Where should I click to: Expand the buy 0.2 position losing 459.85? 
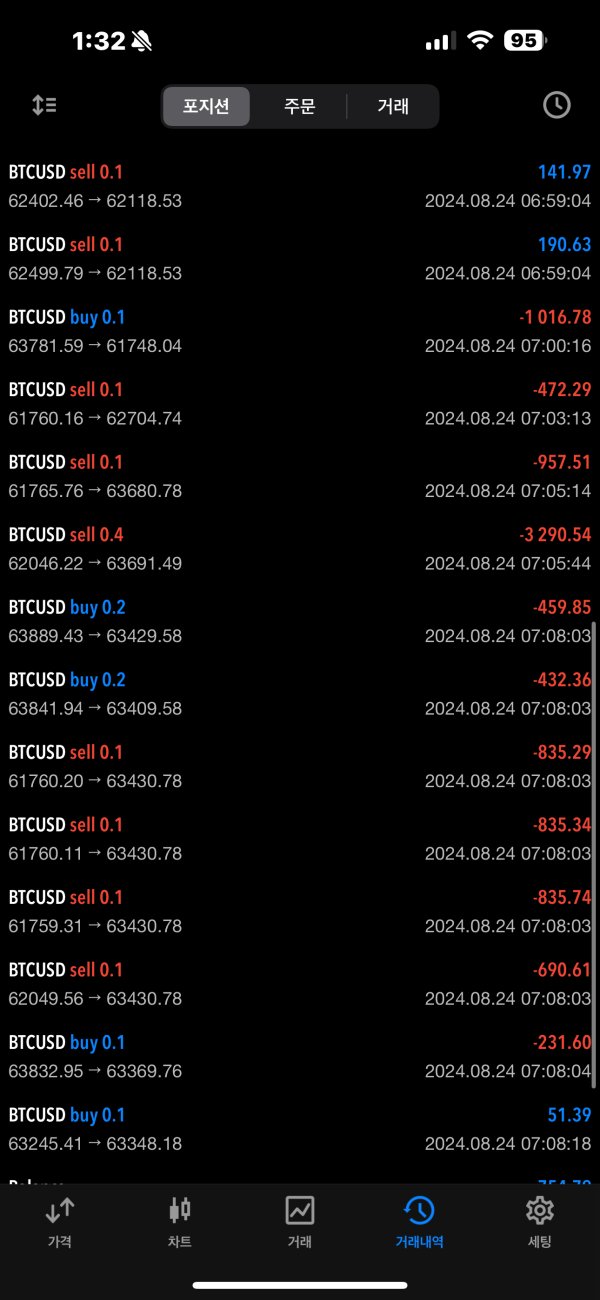click(300, 621)
